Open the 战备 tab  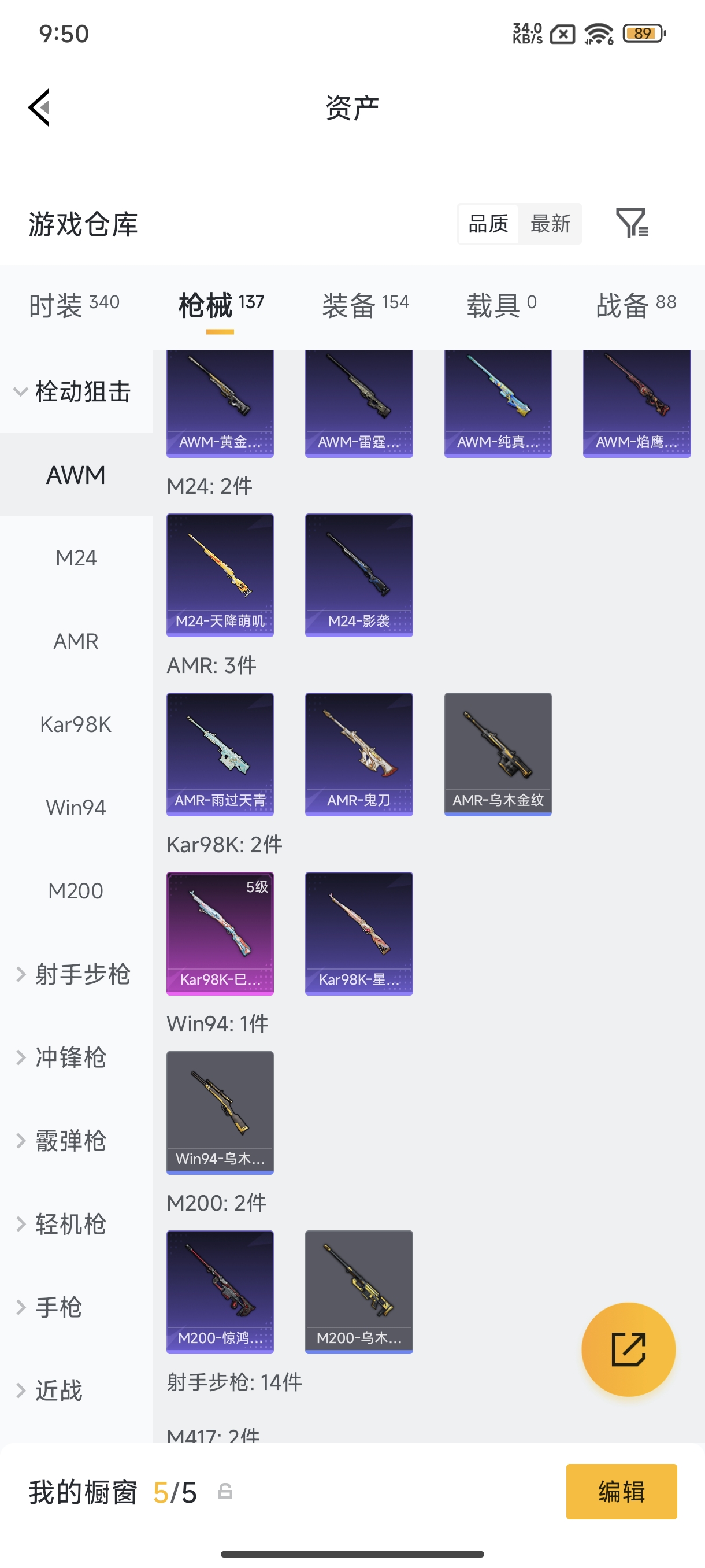pyautogui.click(x=636, y=304)
